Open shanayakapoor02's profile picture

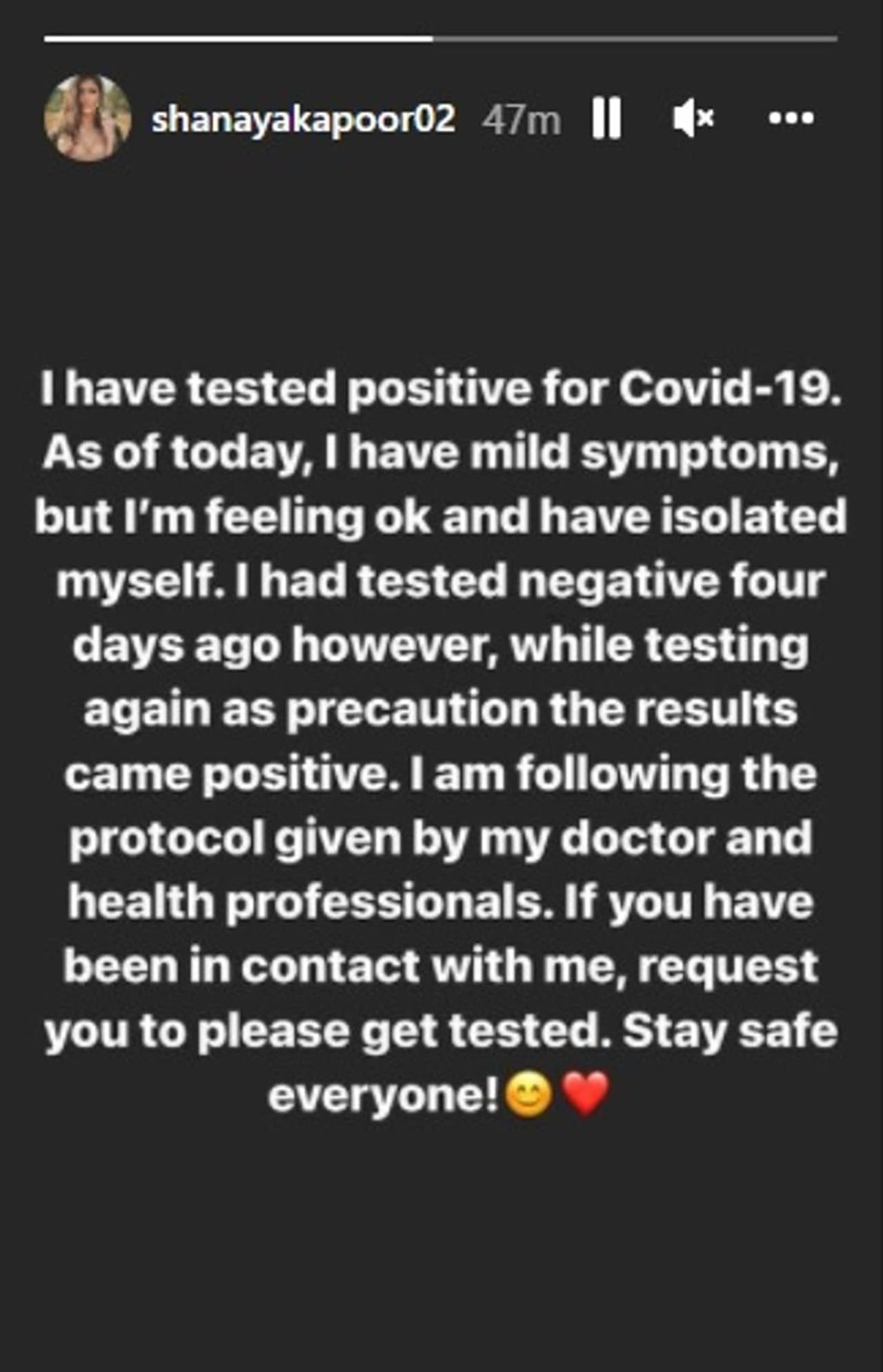88,118
